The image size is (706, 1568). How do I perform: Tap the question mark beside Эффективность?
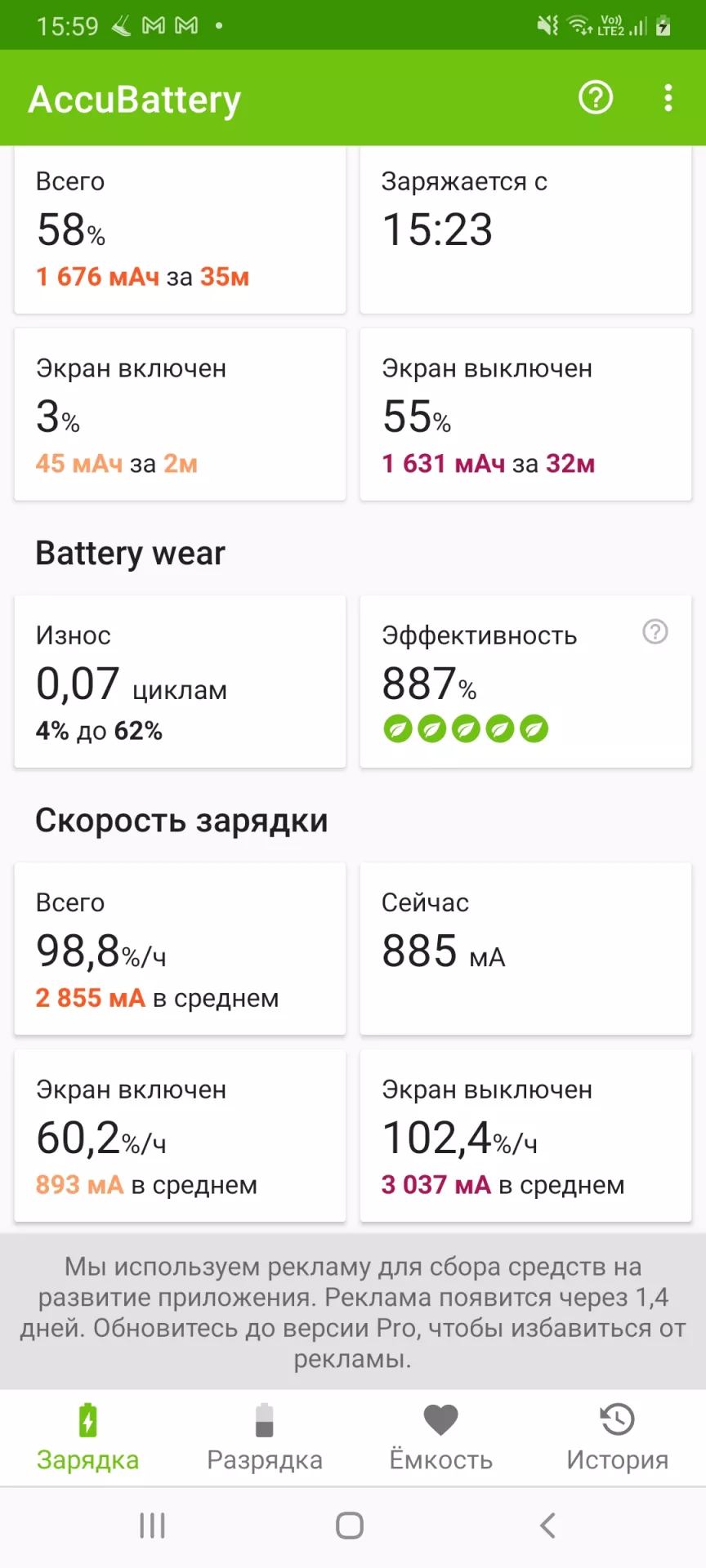tap(655, 631)
